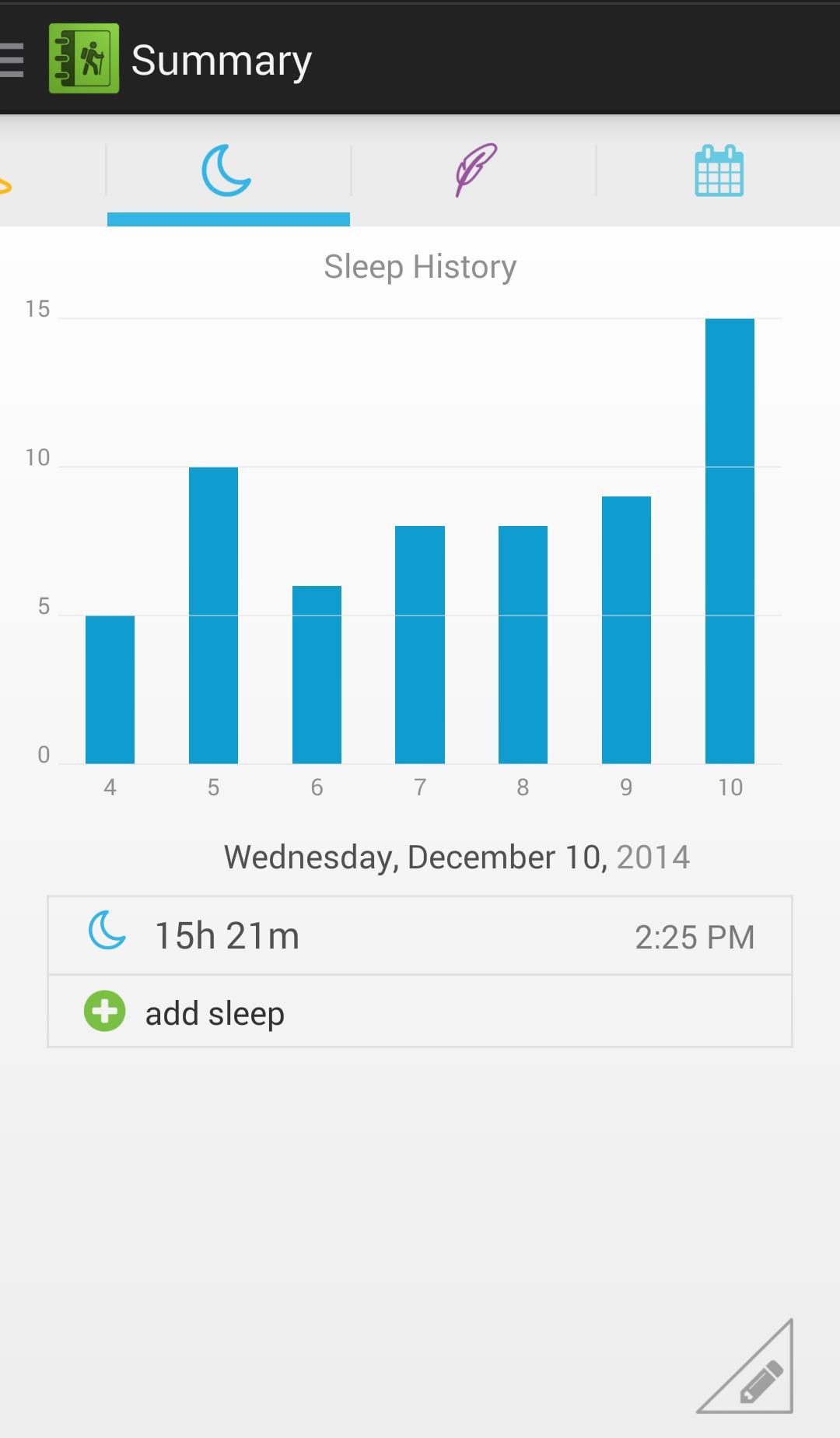Switch to the purple feather tab
840x1438 pixels.
pyautogui.click(x=474, y=170)
